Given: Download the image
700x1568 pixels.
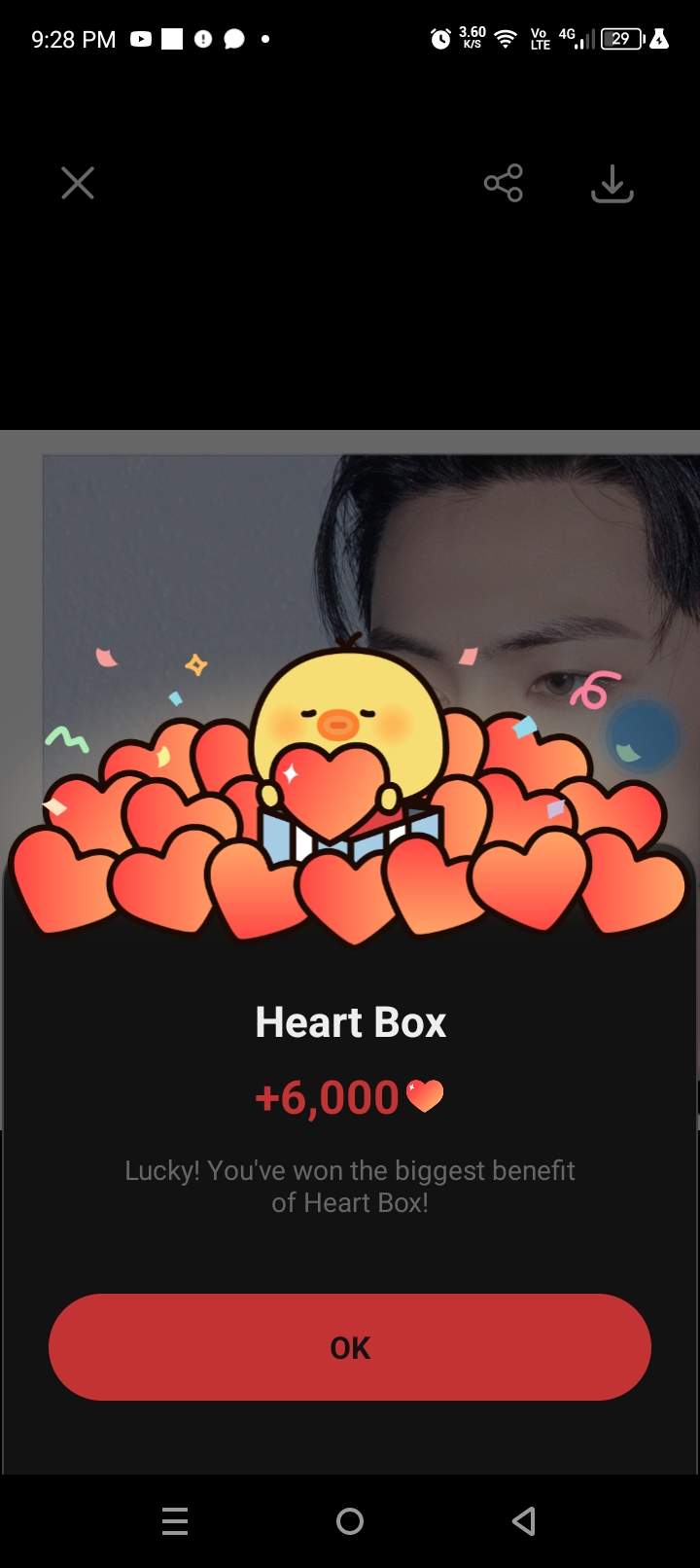Looking at the screenshot, I should (x=612, y=183).
